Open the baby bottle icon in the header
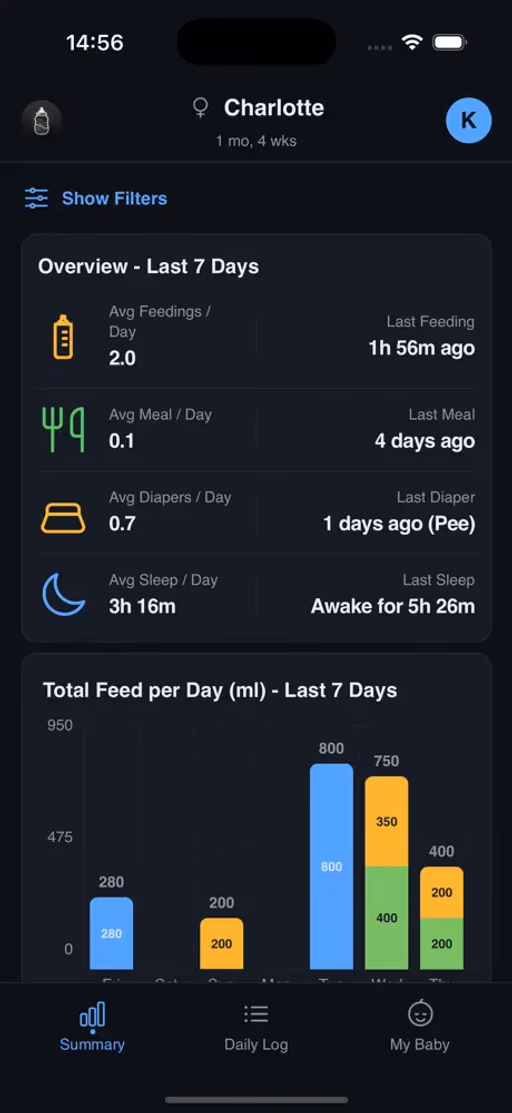Screen dimensions: 512x1113 (42, 121)
